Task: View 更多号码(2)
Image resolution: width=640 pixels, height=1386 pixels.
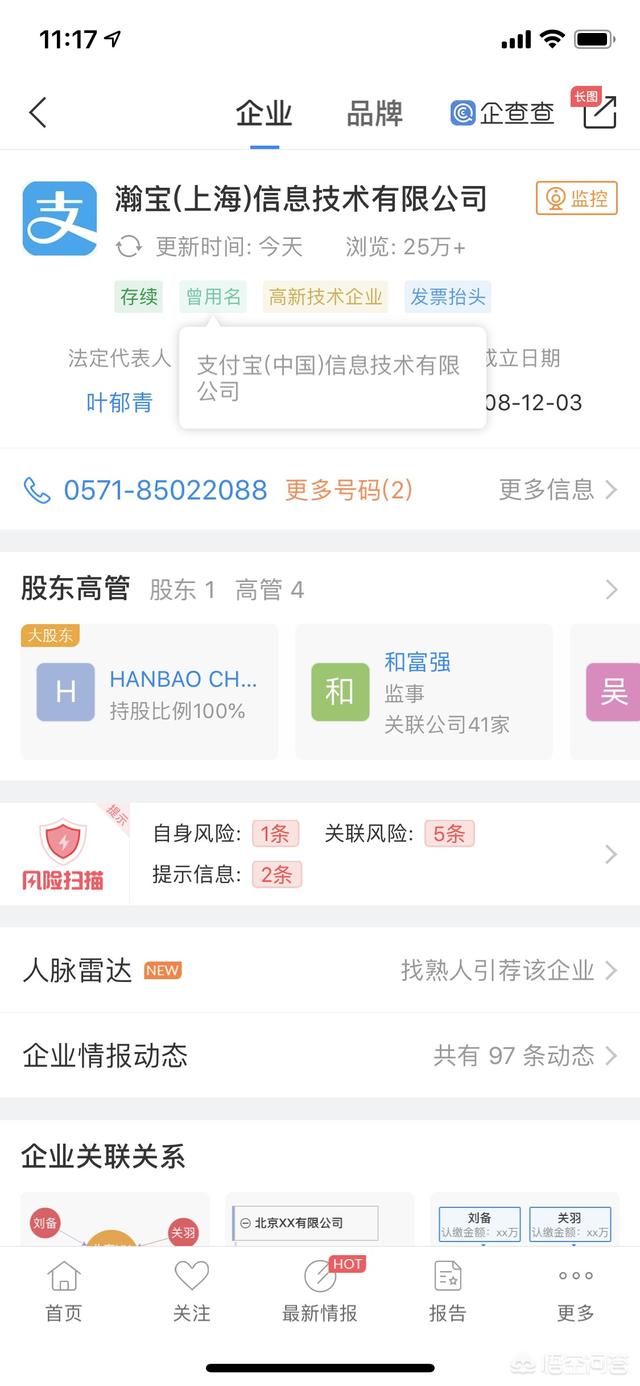Action: pos(348,490)
